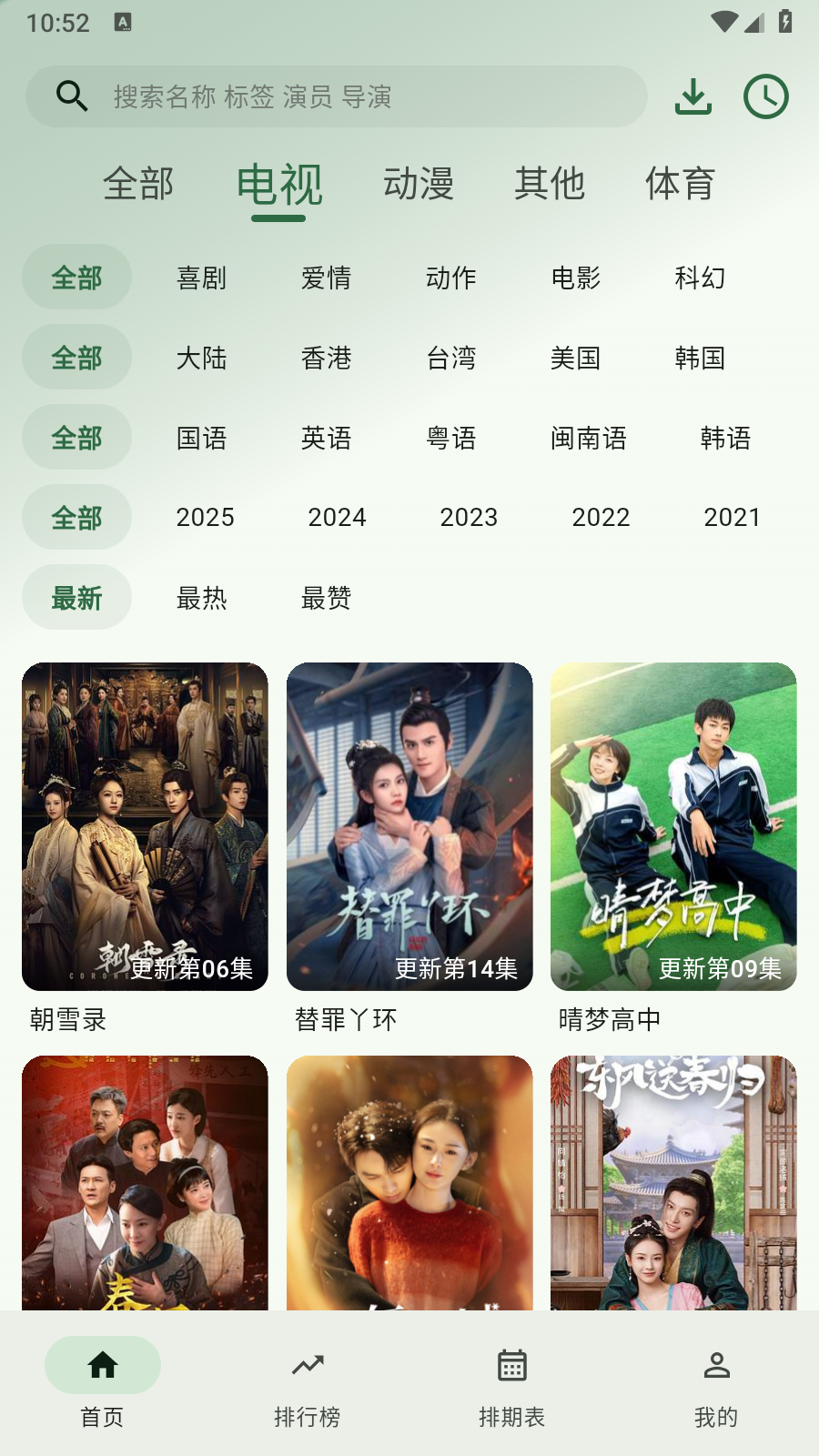Choose the 科幻 genre filter

coord(700,278)
